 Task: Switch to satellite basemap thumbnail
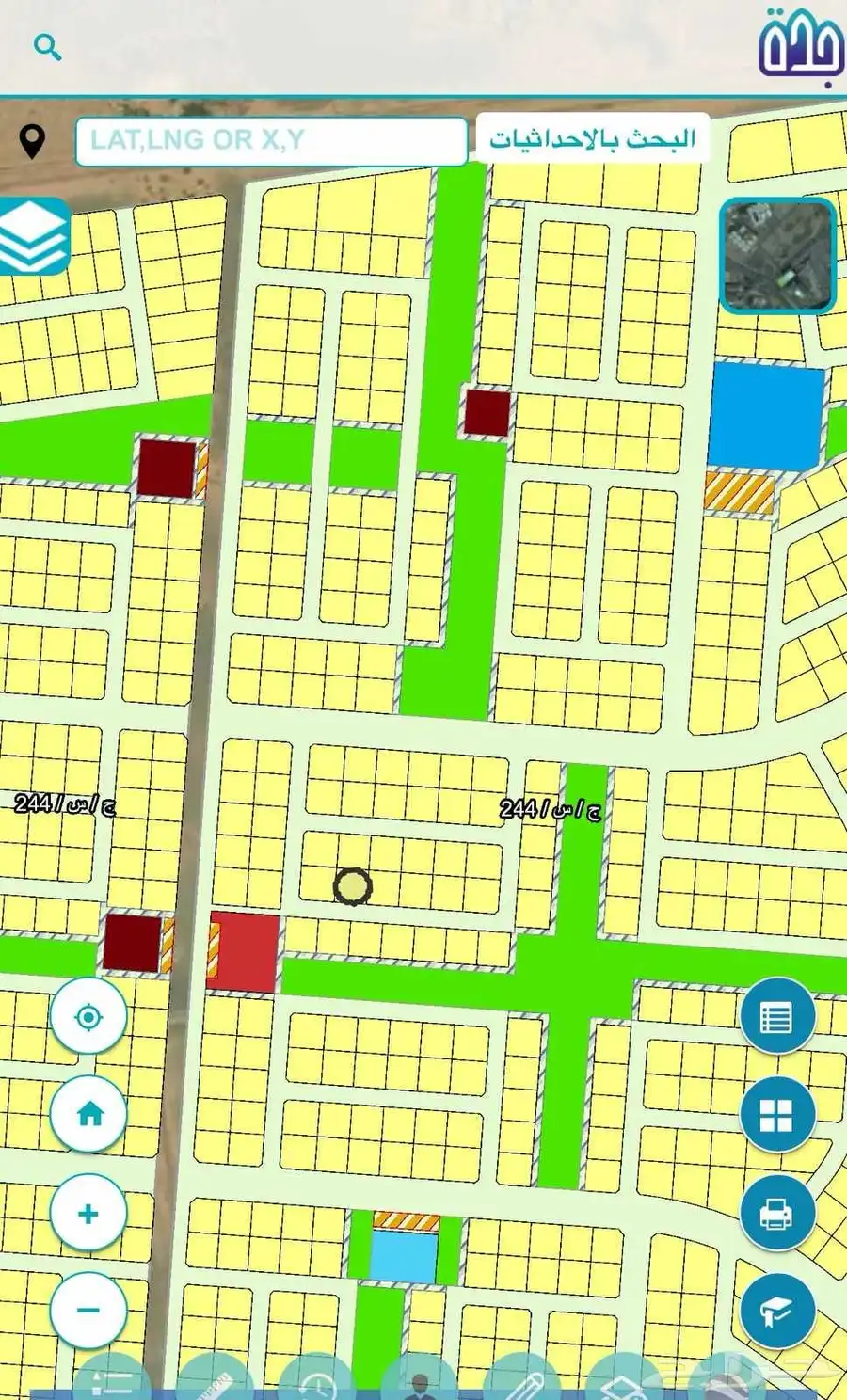coord(777,256)
